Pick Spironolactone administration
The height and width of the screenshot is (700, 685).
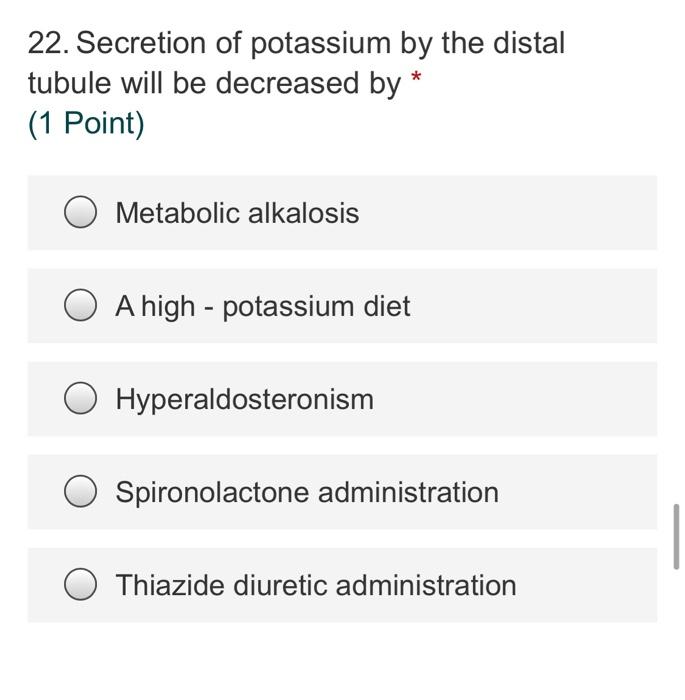[81, 492]
